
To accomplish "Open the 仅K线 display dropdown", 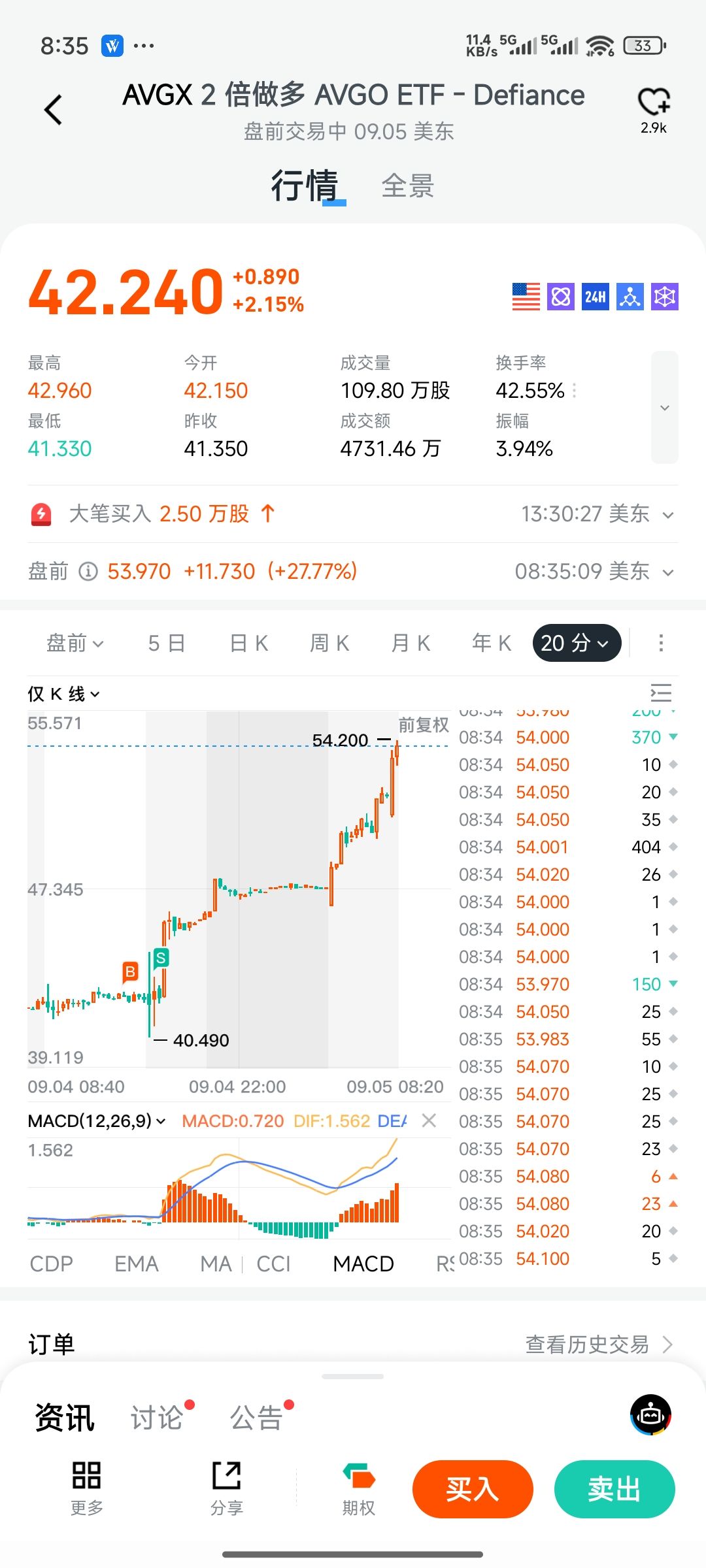I will 63,694.
